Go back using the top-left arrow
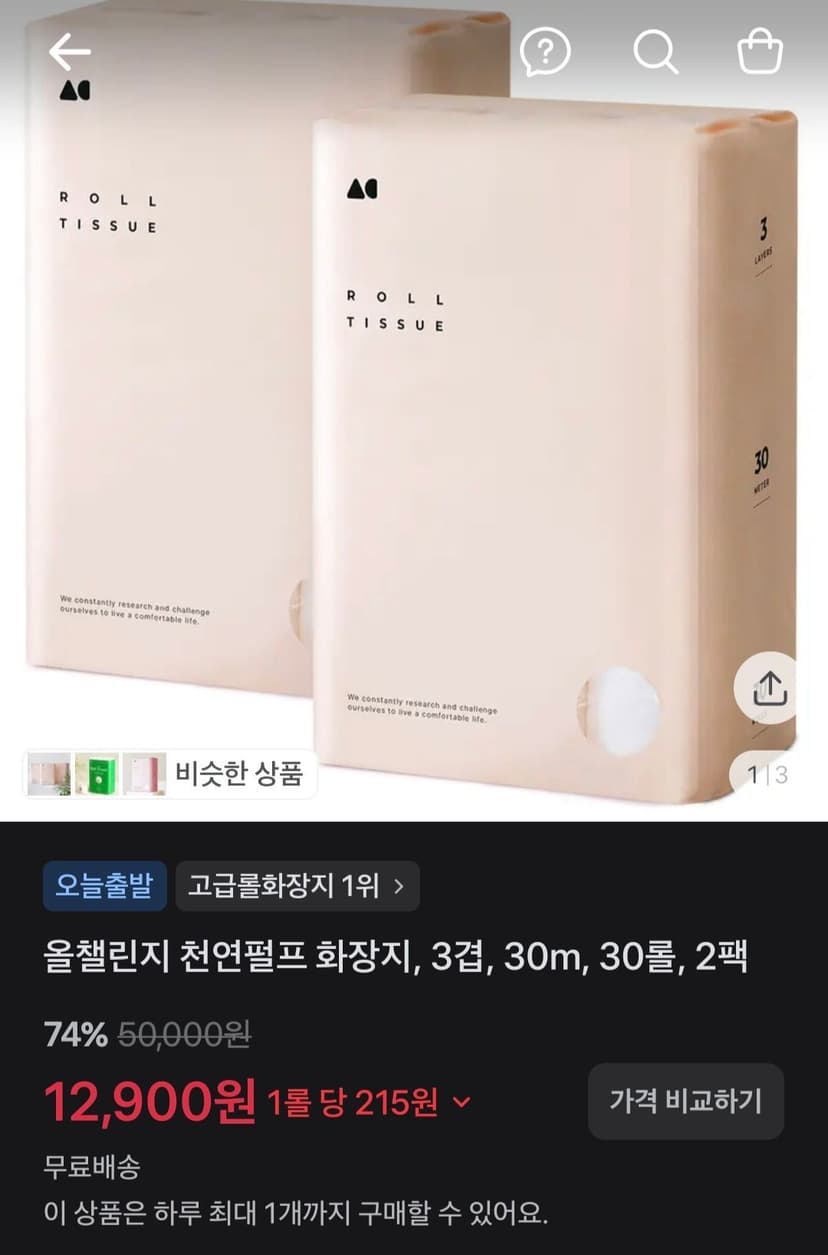828x1255 pixels. [x=69, y=52]
